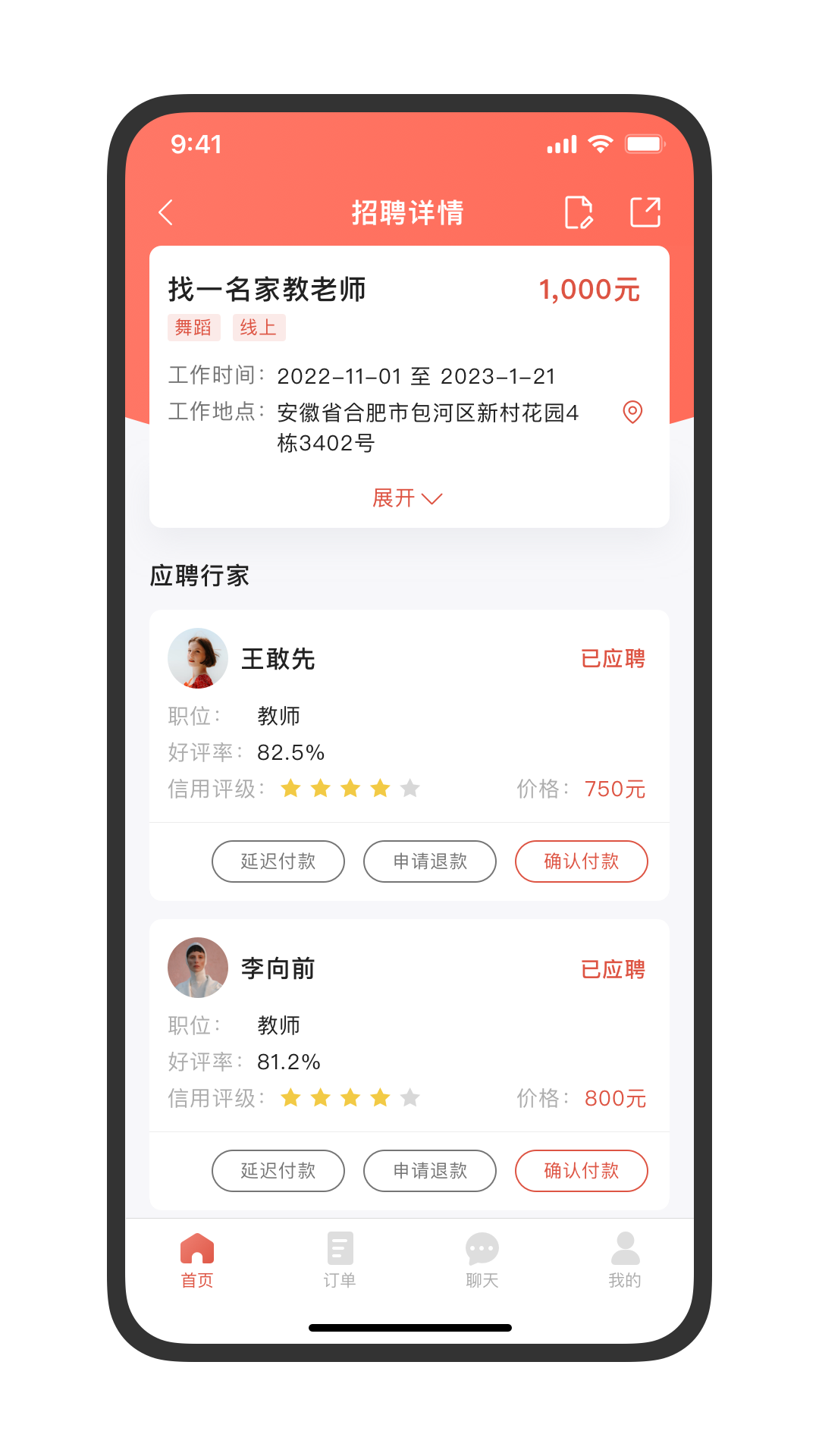The height and width of the screenshot is (1456, 819).
Task: Expand job details with the 展开 chevron
Action: [x=408, y=498]
